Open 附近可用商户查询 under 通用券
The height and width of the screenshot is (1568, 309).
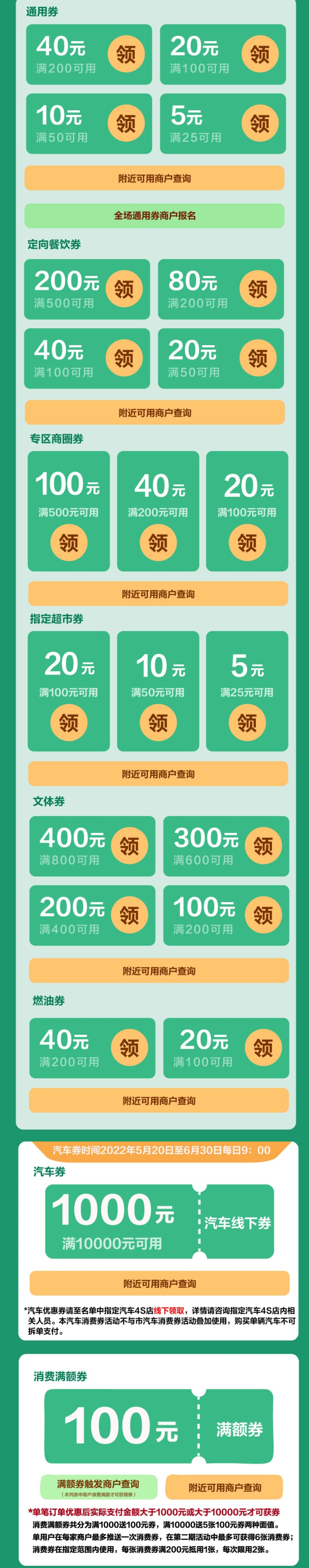(x=154, y=178)
